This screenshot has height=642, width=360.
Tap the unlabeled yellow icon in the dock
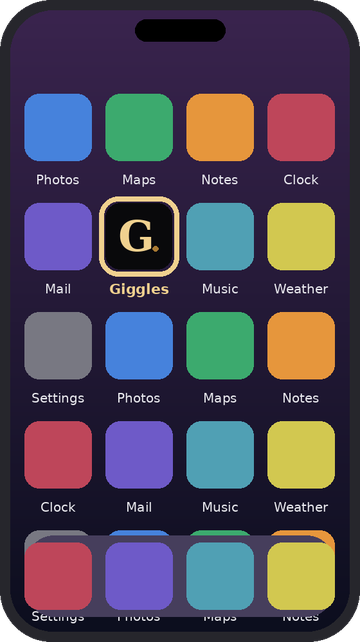point(301,576)
